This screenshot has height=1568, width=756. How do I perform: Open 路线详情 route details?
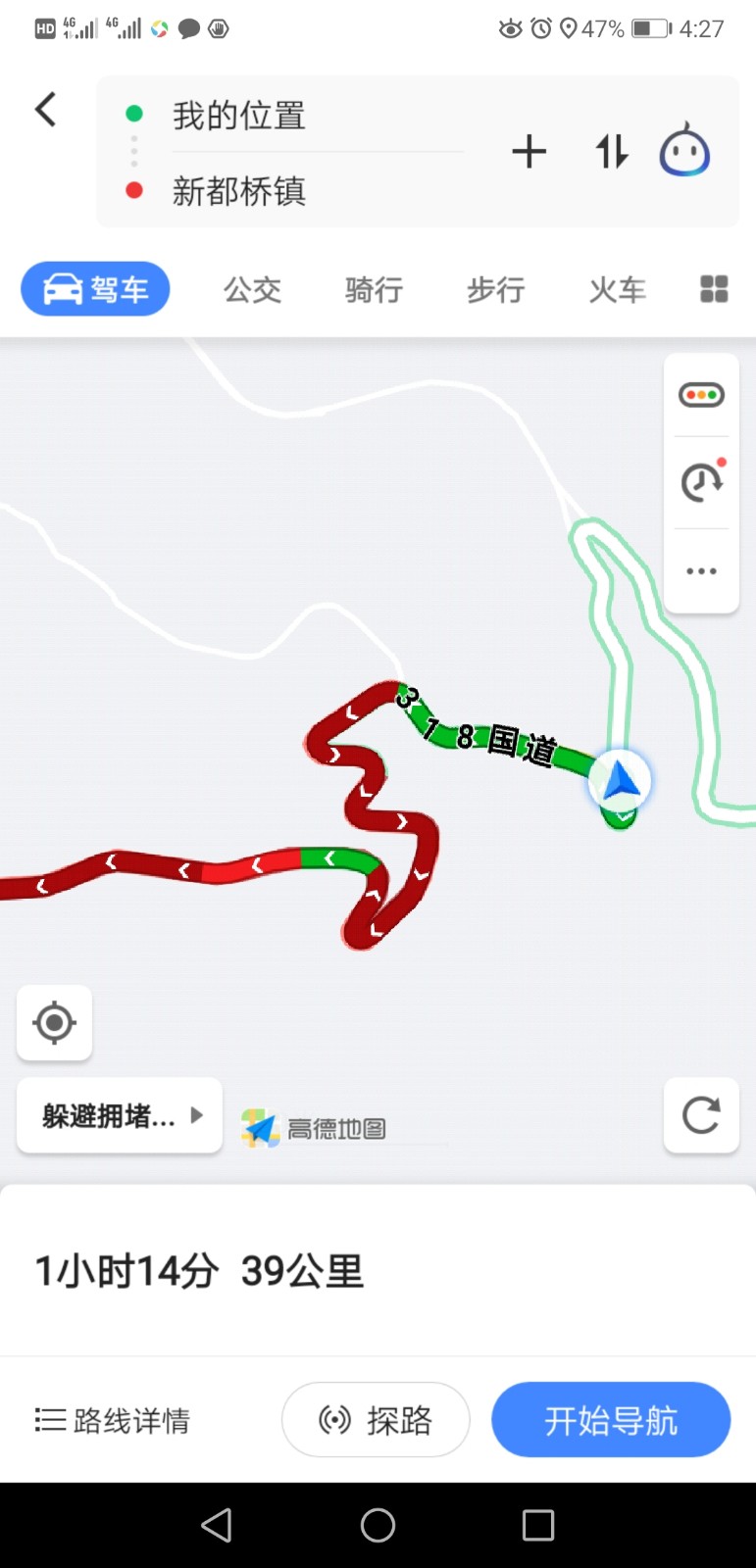[112, 1420]
